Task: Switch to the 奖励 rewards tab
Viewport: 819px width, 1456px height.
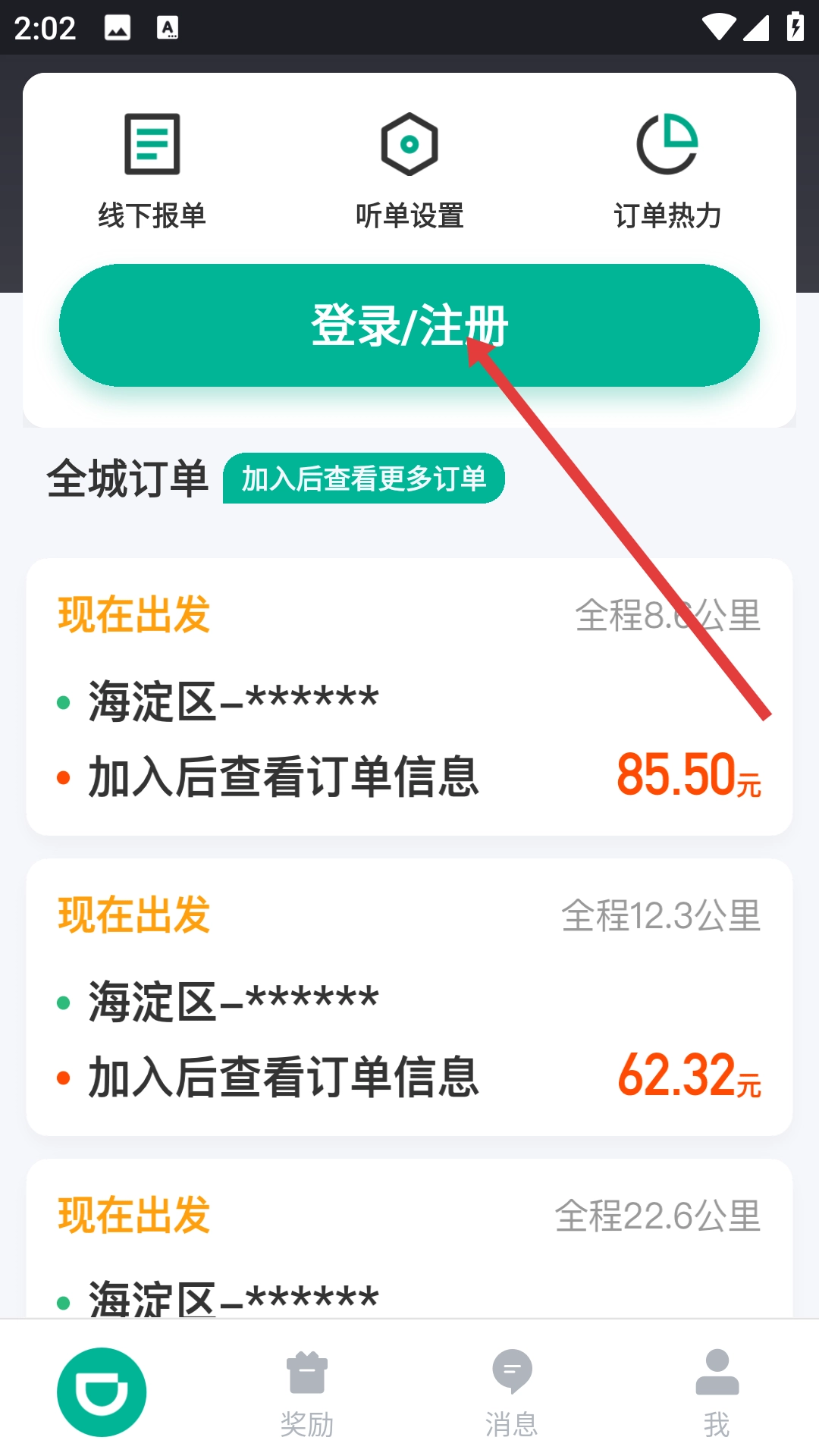Action: click(x=307, y=1395)
